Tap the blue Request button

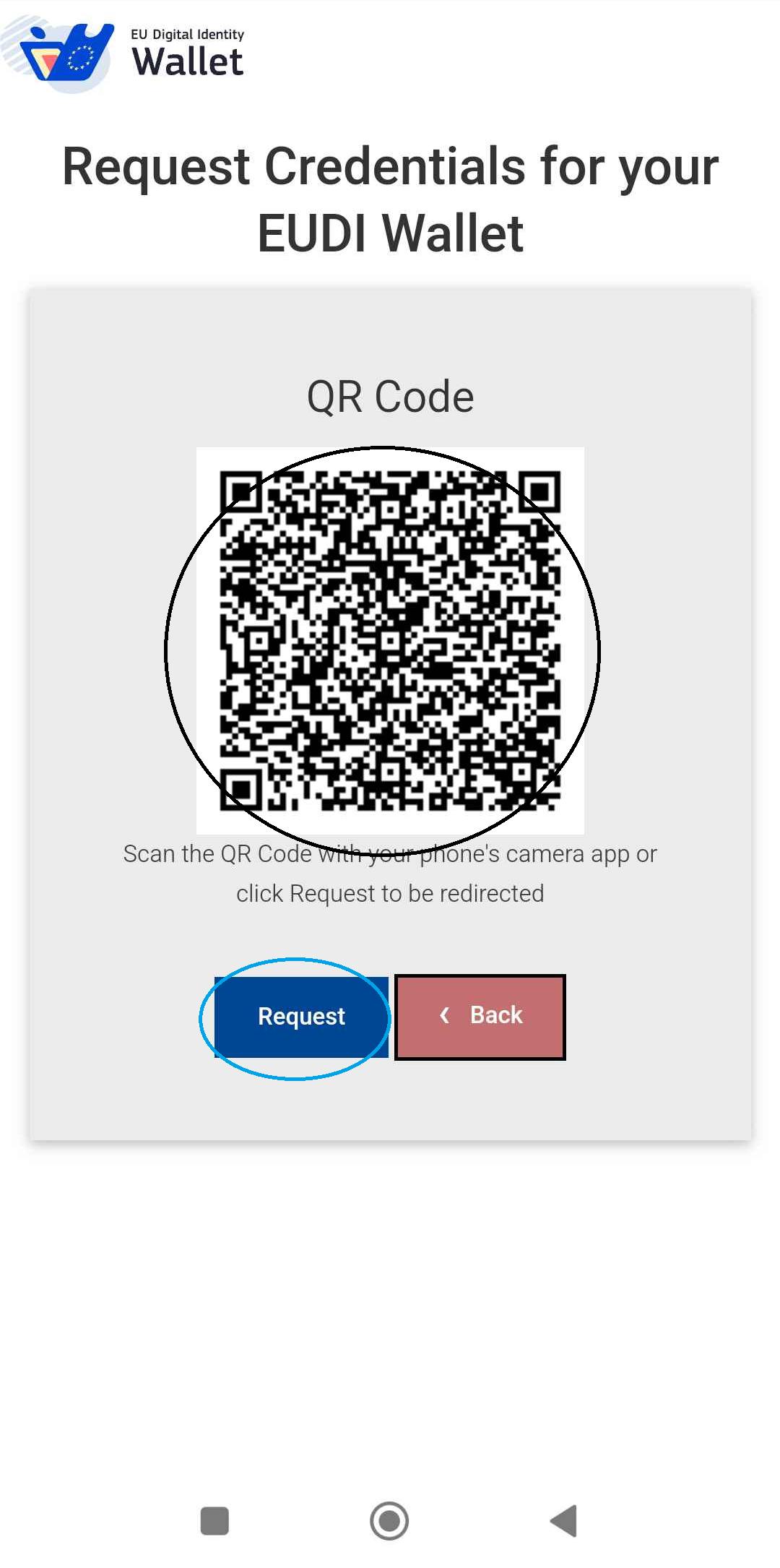pos(301,1017)
